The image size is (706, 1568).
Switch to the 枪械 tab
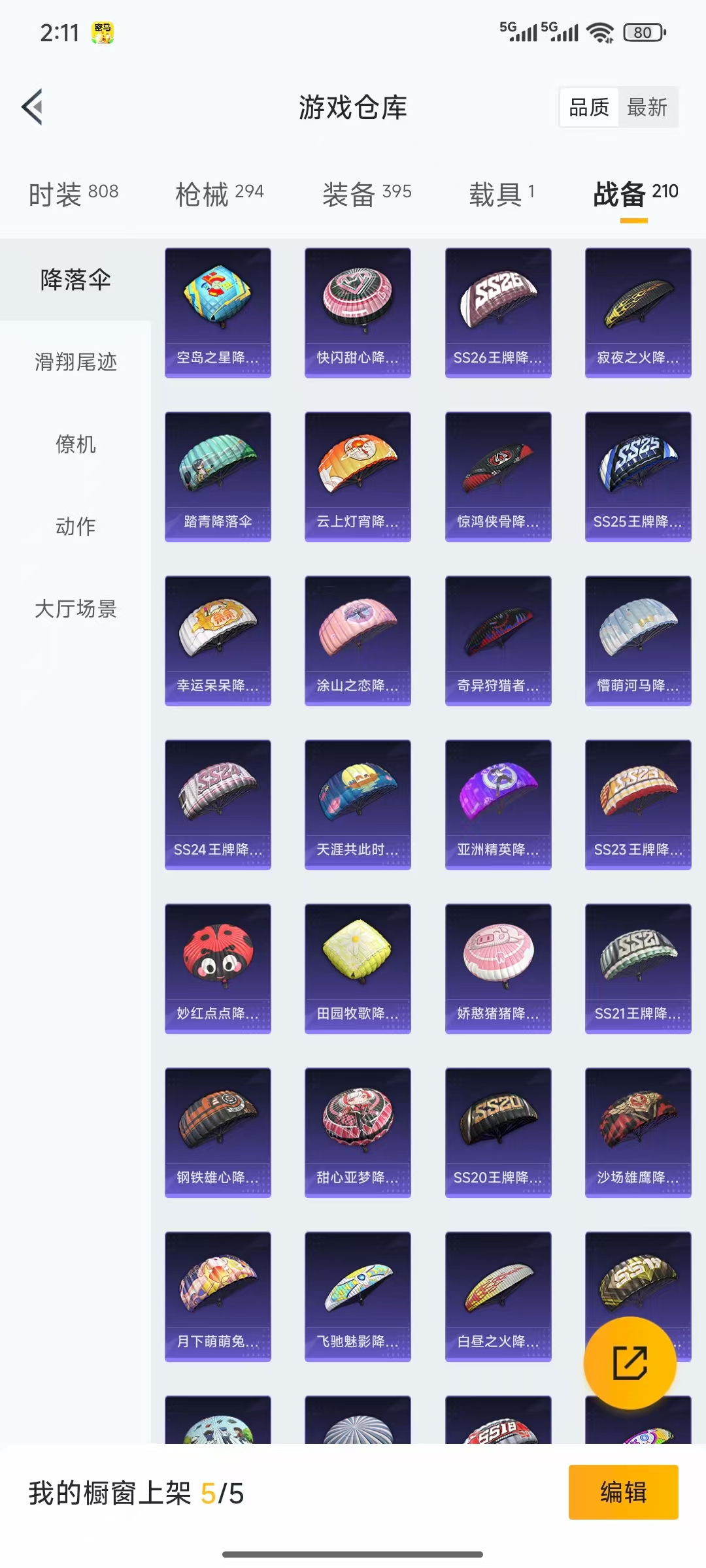pyautogui.click(x=220, y=193)
